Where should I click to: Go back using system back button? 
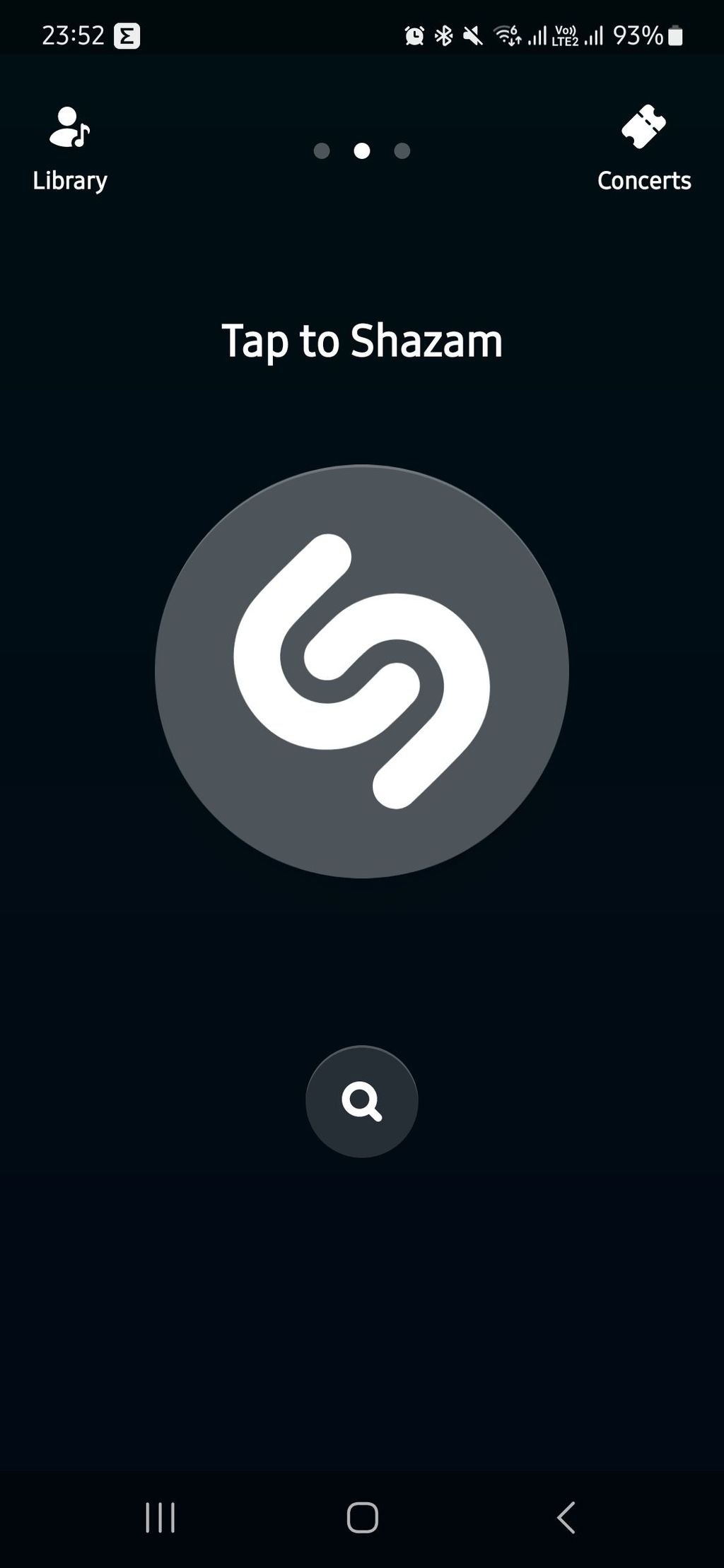[x=566, y=1517]
